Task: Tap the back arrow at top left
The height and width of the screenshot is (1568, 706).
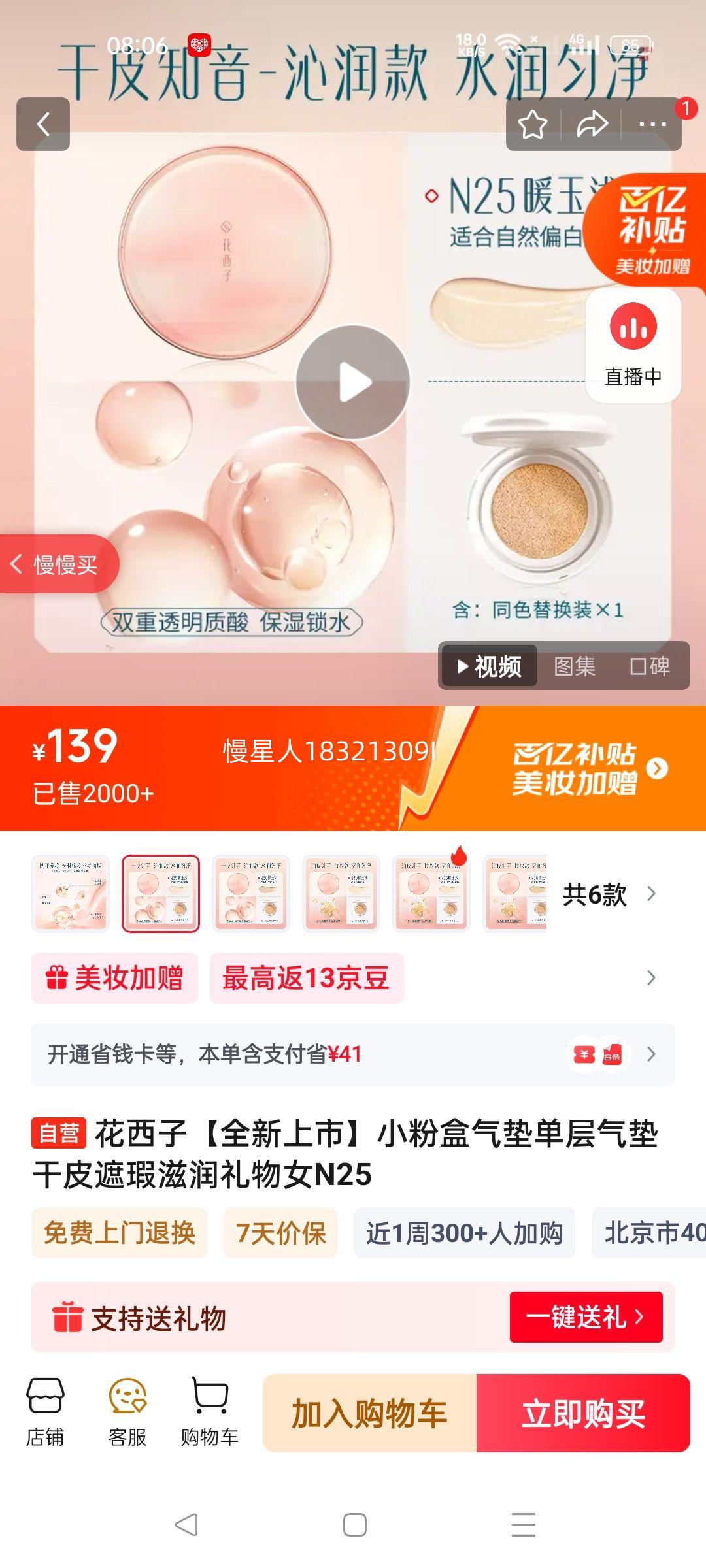Action: point(43,124)
